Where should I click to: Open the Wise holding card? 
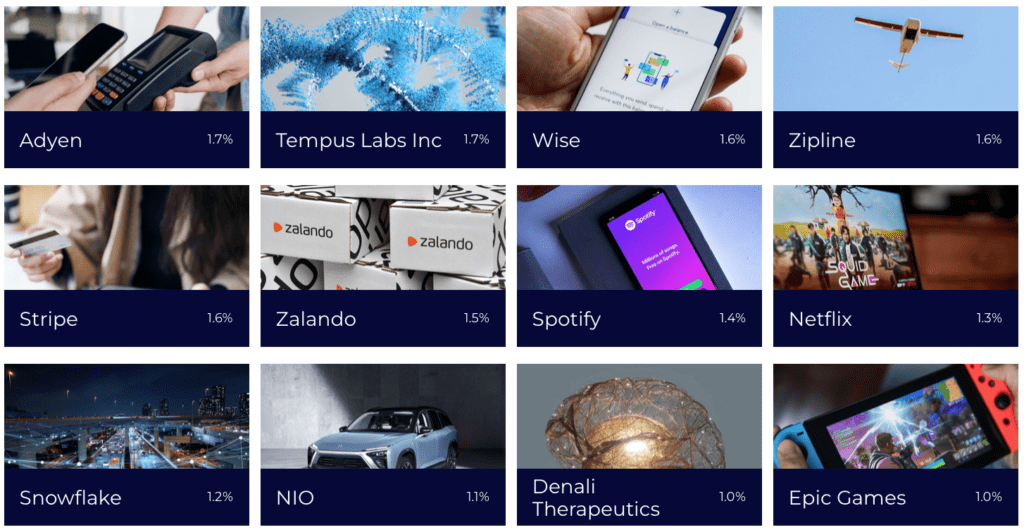point(638,88)
